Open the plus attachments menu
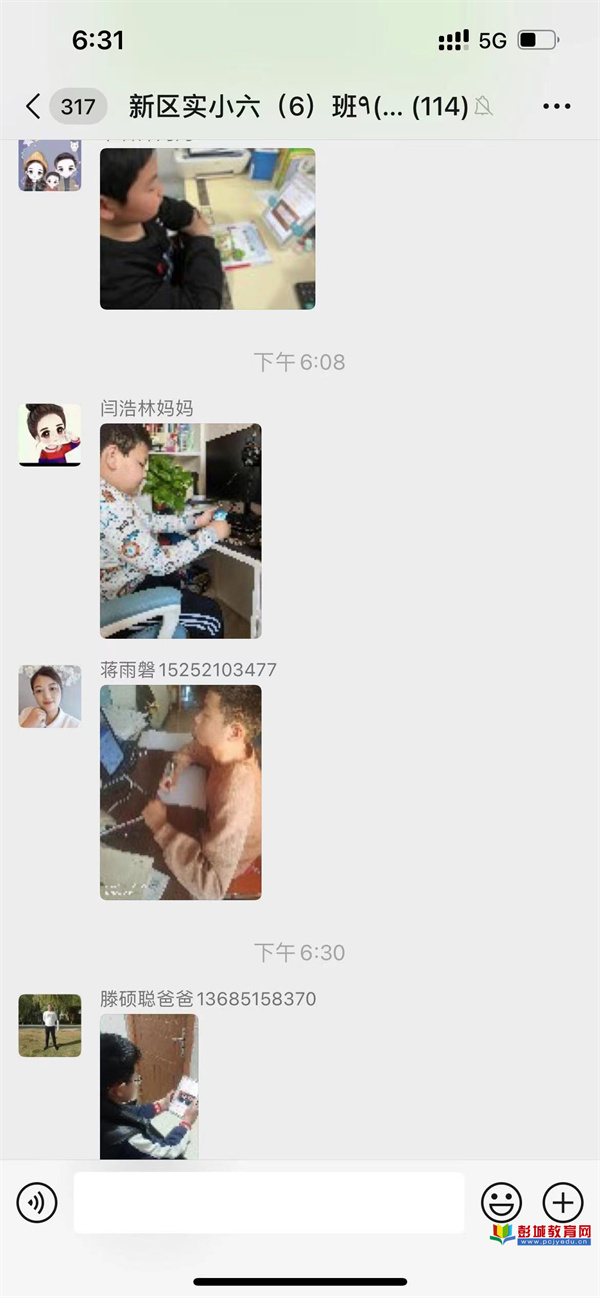 [562, 1201]
